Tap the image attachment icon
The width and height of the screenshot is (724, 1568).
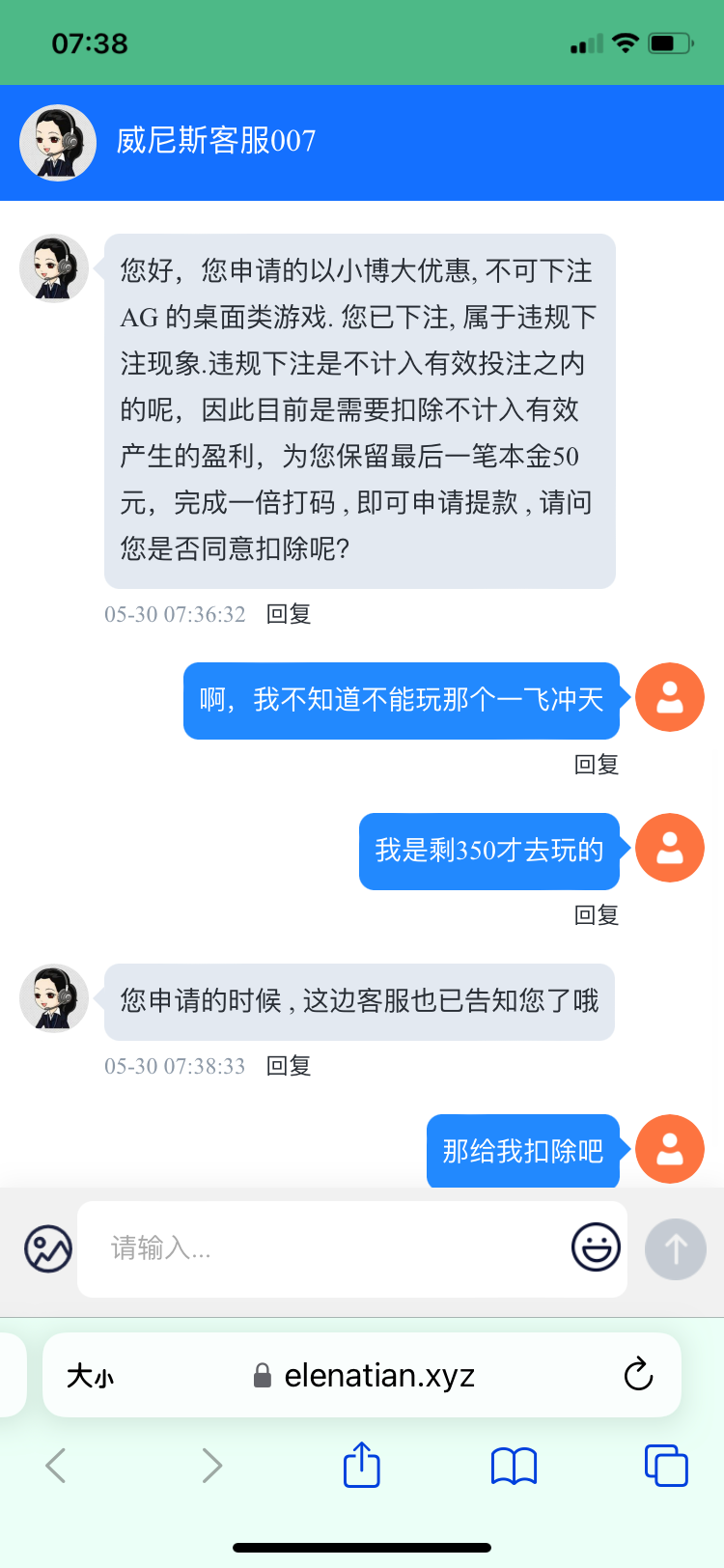[48, 1248]
